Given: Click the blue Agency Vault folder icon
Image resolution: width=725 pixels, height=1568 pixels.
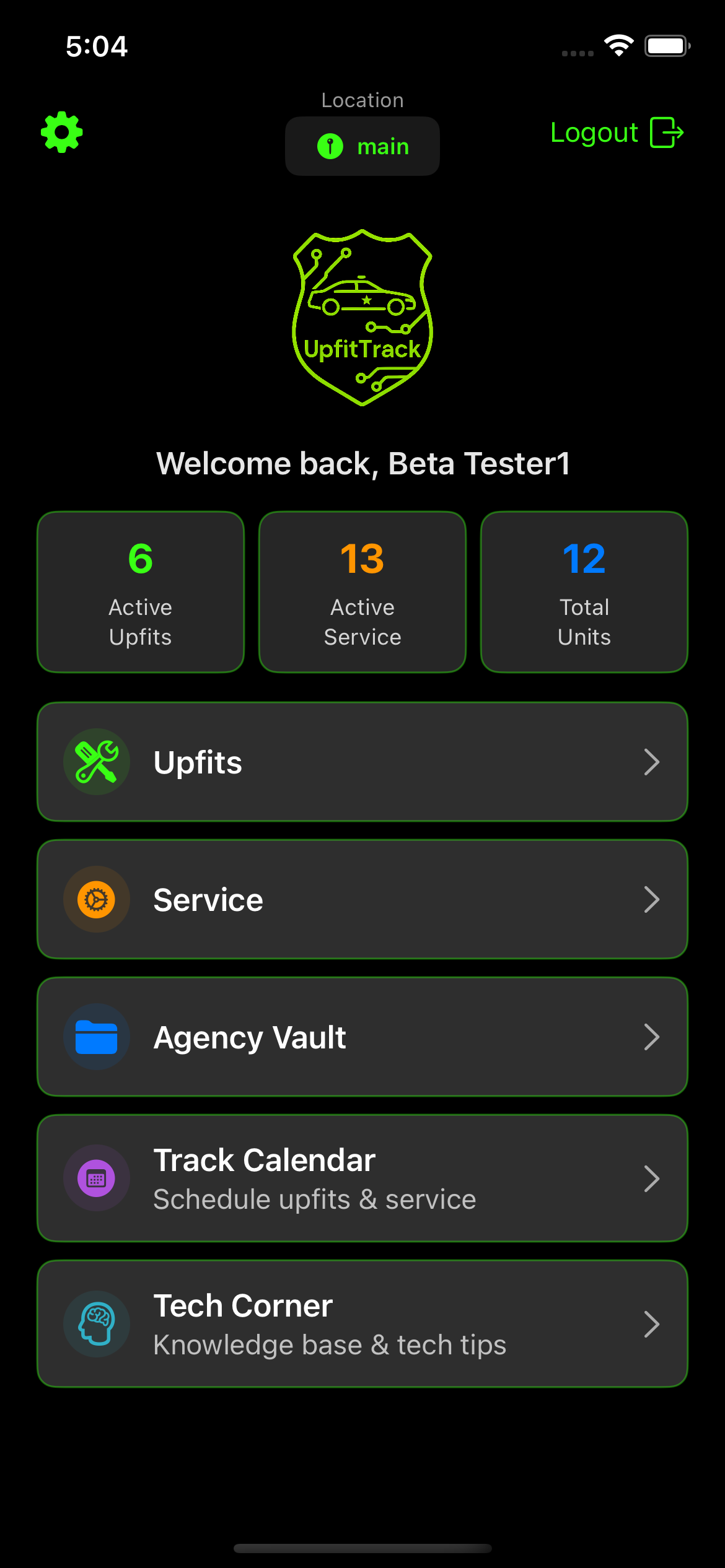Looking at the screenshot, I should (x=96, y=1037).
